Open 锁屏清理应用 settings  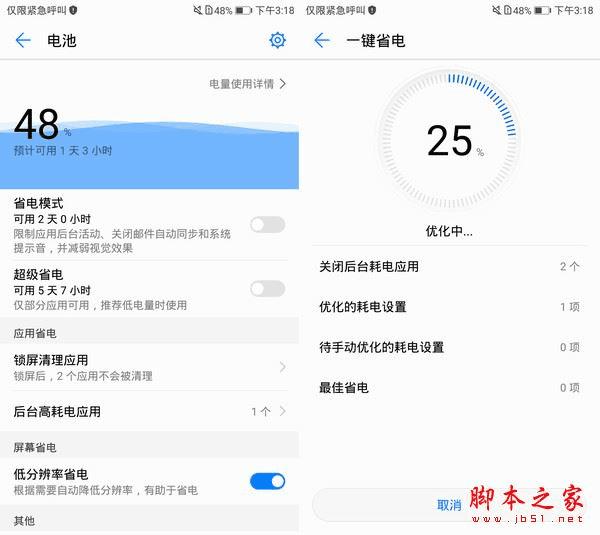tap(150, 367)
